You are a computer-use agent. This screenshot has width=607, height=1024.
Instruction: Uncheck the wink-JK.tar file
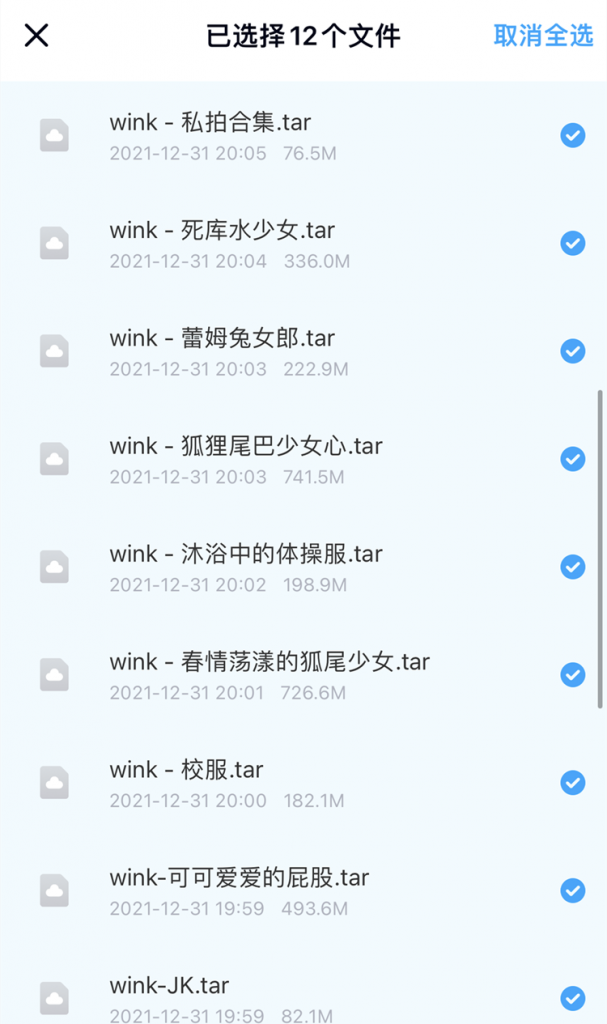point(572,998)
